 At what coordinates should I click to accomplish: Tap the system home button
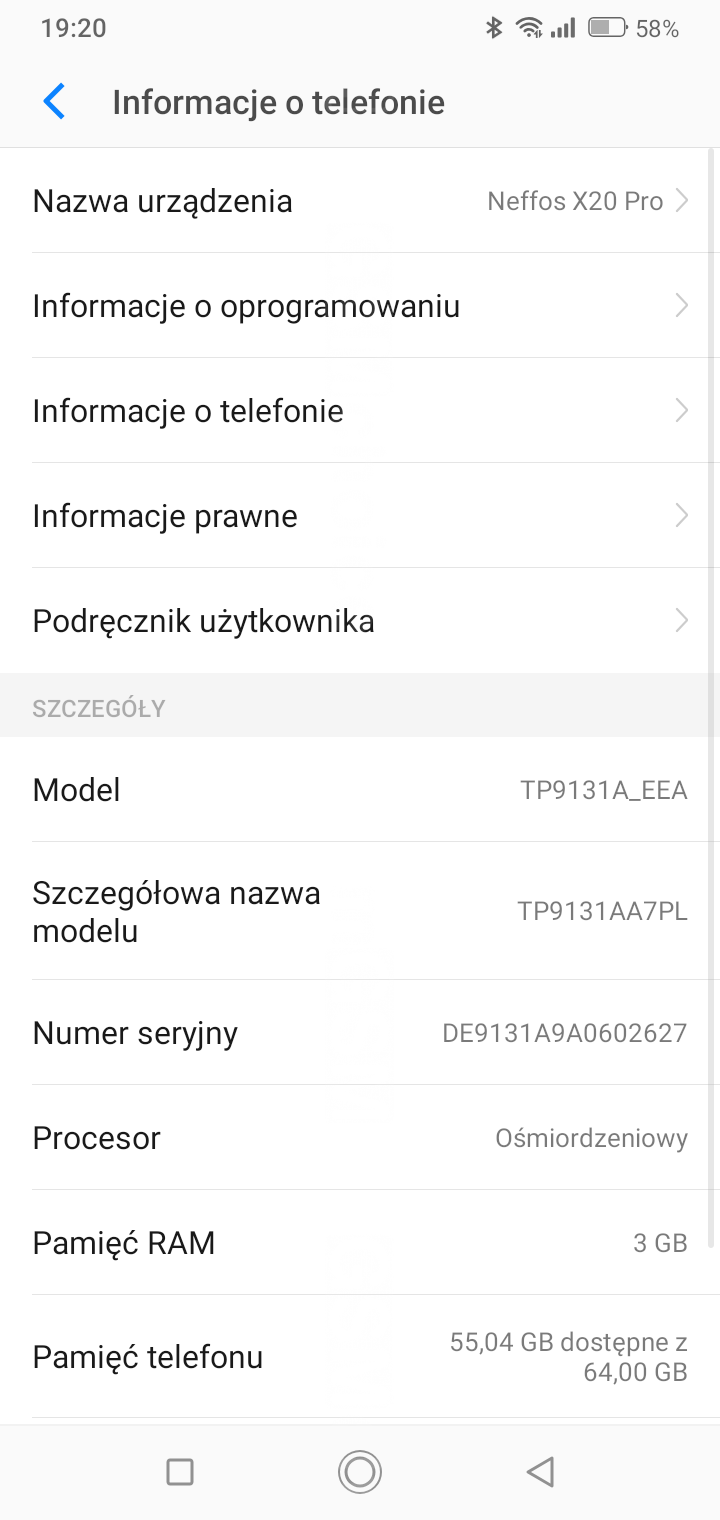point(360,1471)
